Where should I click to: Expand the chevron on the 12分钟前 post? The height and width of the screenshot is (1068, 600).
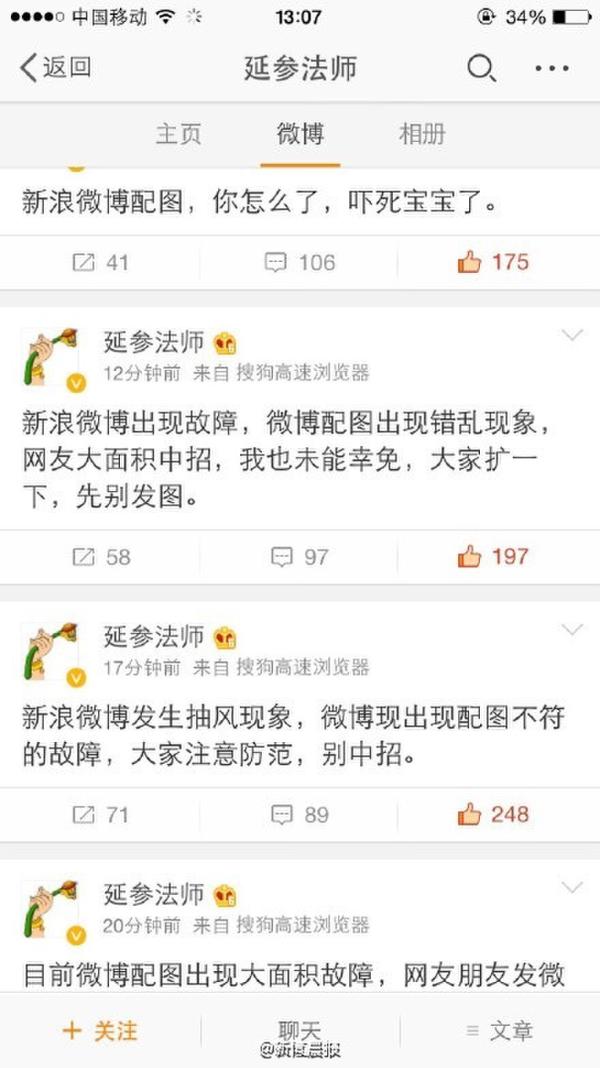tap(572, 335)
